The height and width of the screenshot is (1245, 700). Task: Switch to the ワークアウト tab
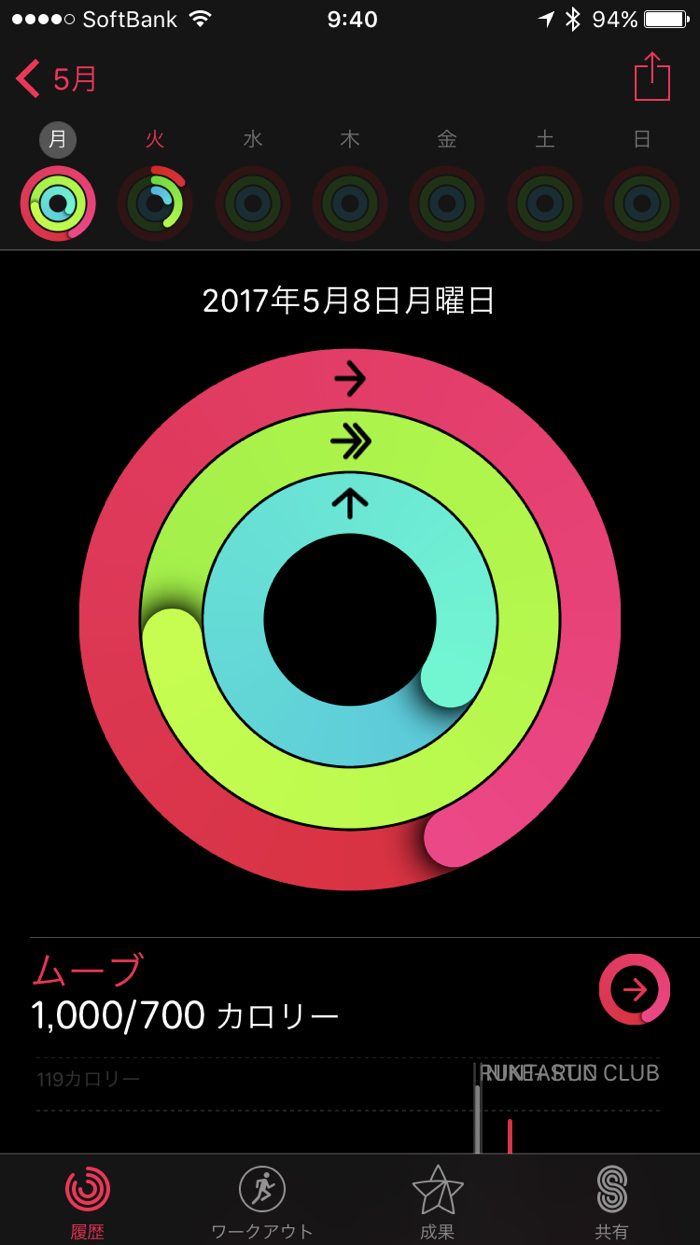pos(262,1200)
